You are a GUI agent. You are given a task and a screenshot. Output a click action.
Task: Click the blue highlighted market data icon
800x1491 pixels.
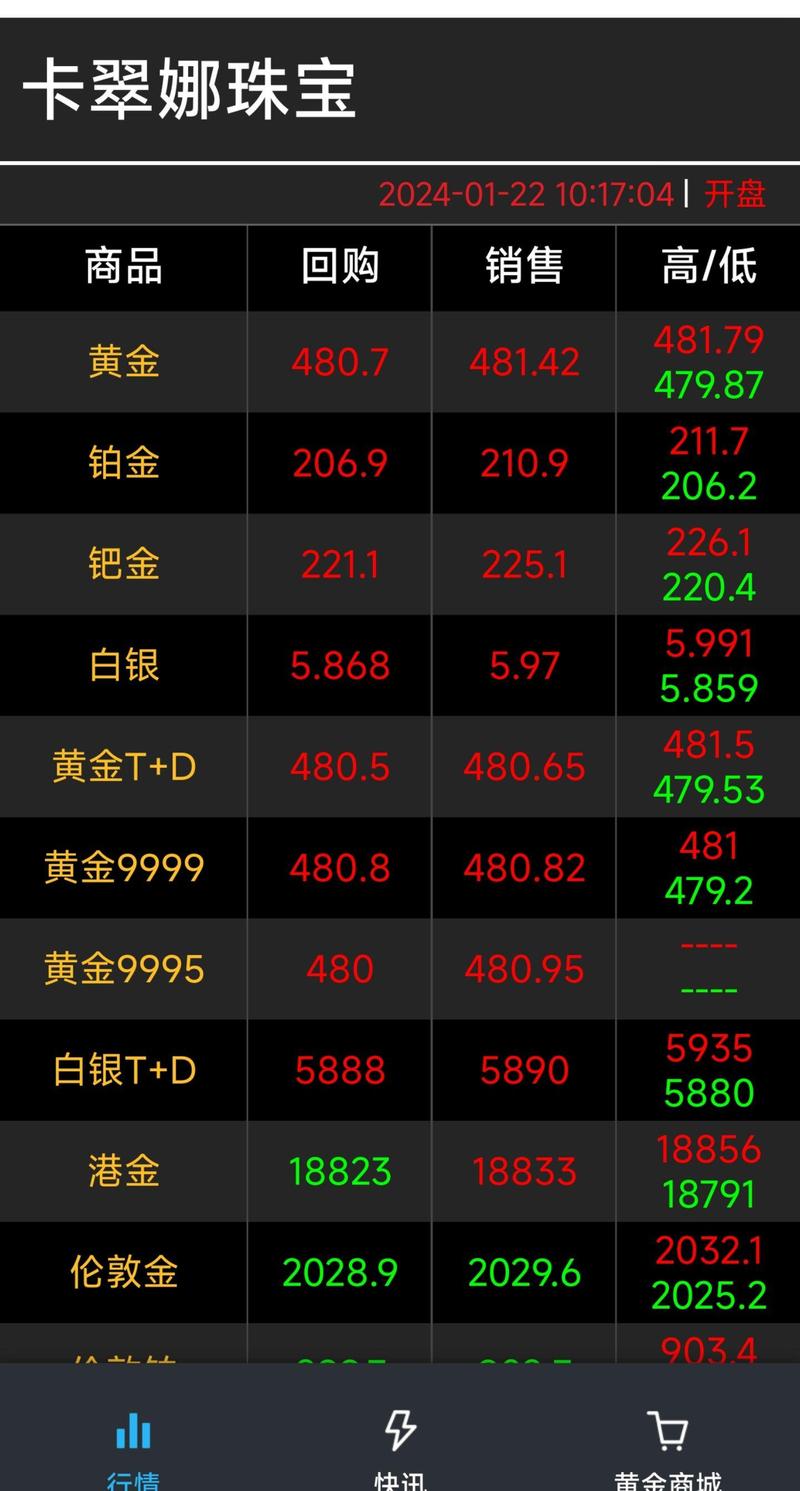(133, 1432)
